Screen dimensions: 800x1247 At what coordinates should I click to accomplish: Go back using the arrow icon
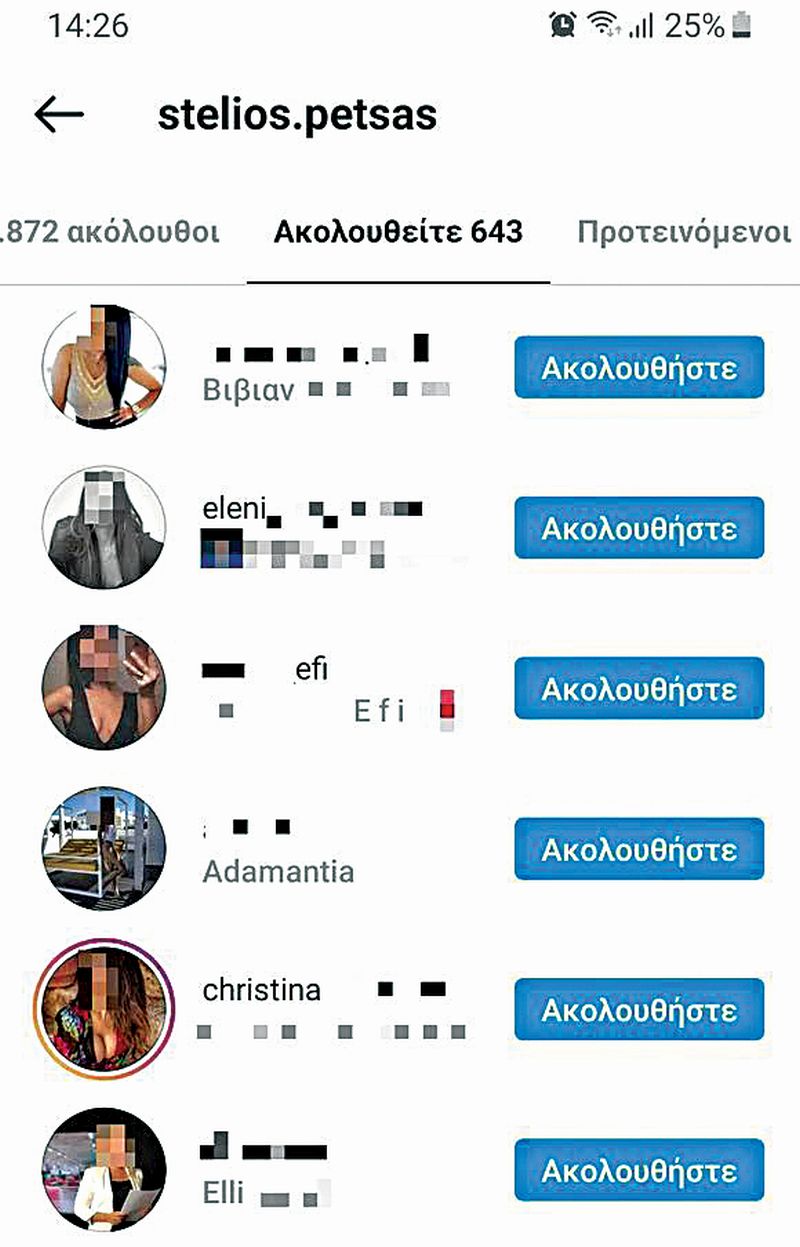click(58, 115)
